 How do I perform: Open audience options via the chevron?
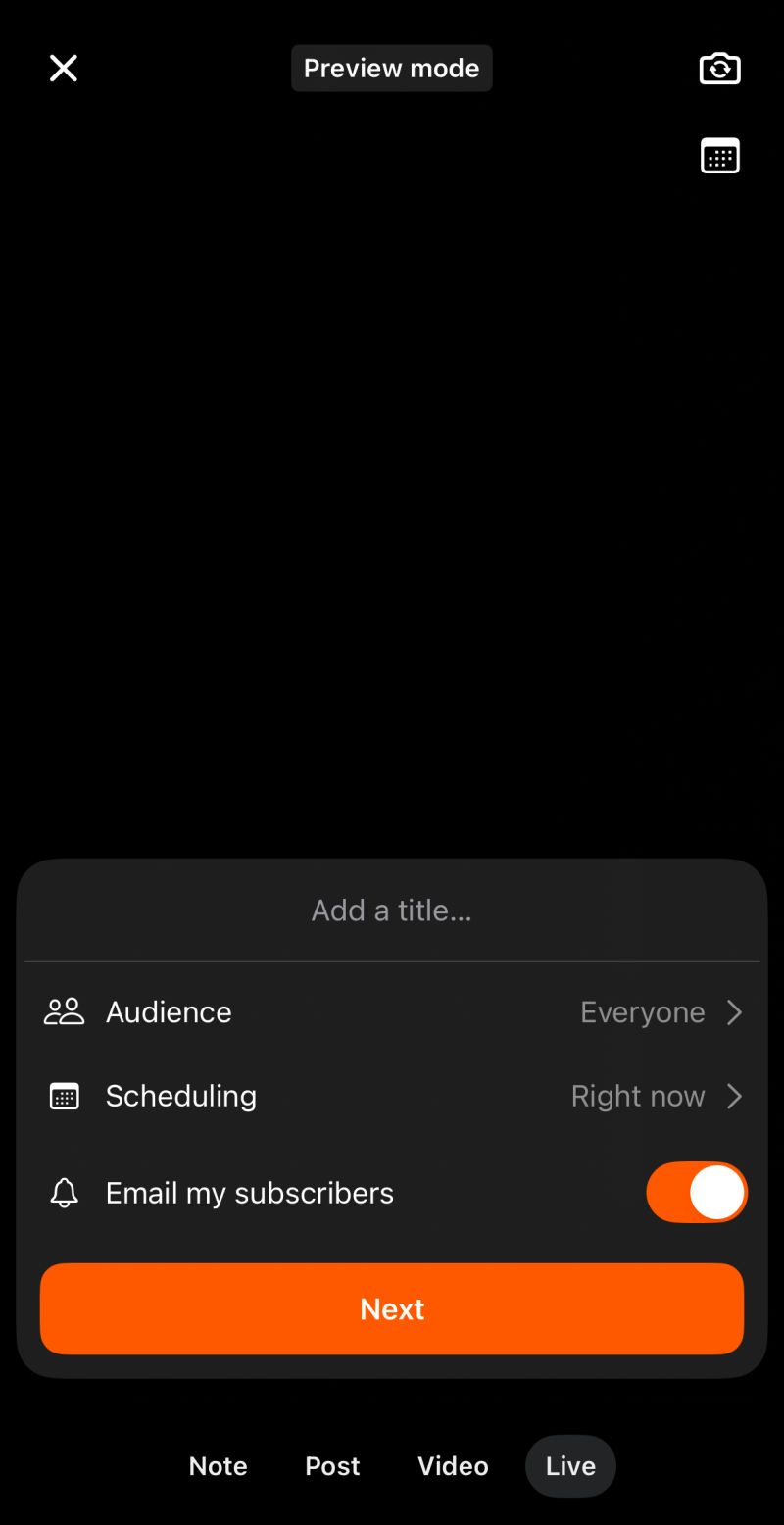pyautogui.click(x=735, y=1011)
